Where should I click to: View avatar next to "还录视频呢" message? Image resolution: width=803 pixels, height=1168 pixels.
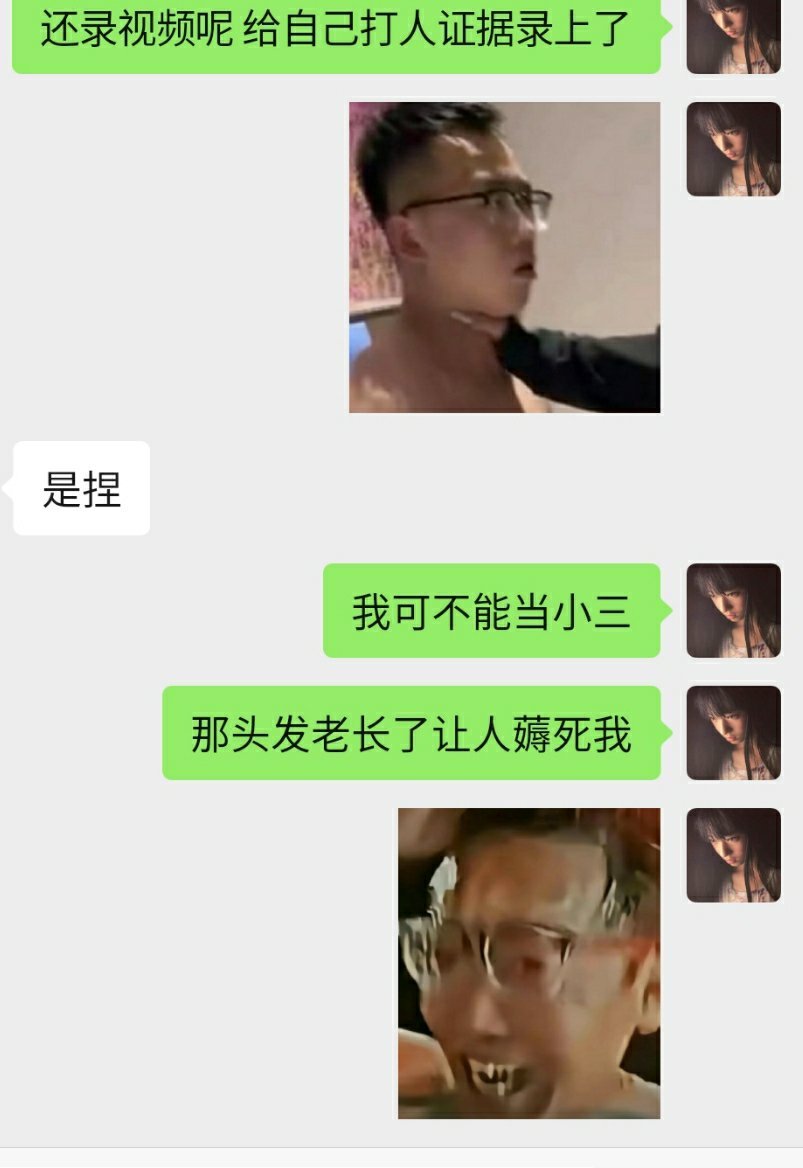[x=733, y=35]
